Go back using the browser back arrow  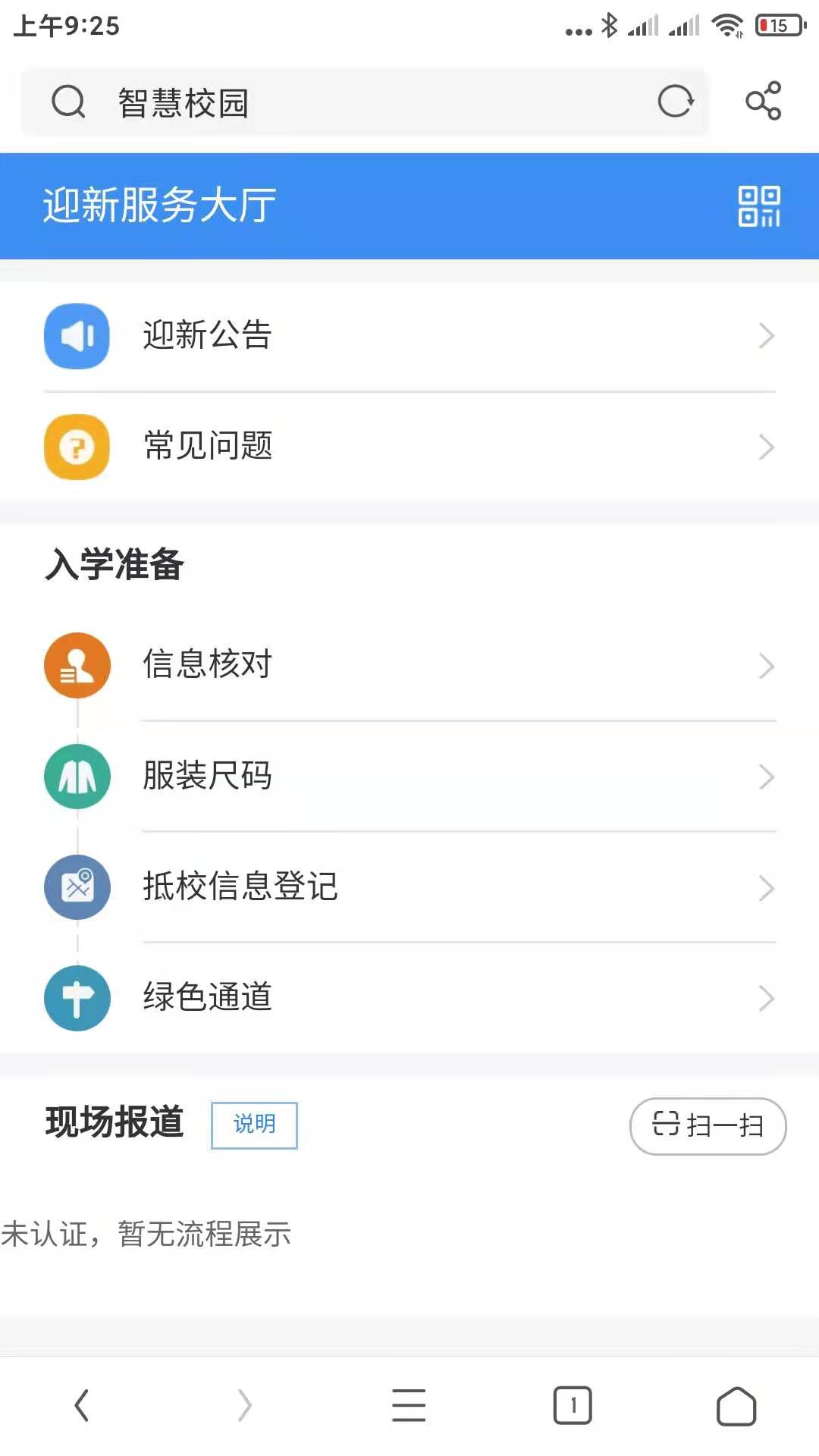pos(82,1405)
